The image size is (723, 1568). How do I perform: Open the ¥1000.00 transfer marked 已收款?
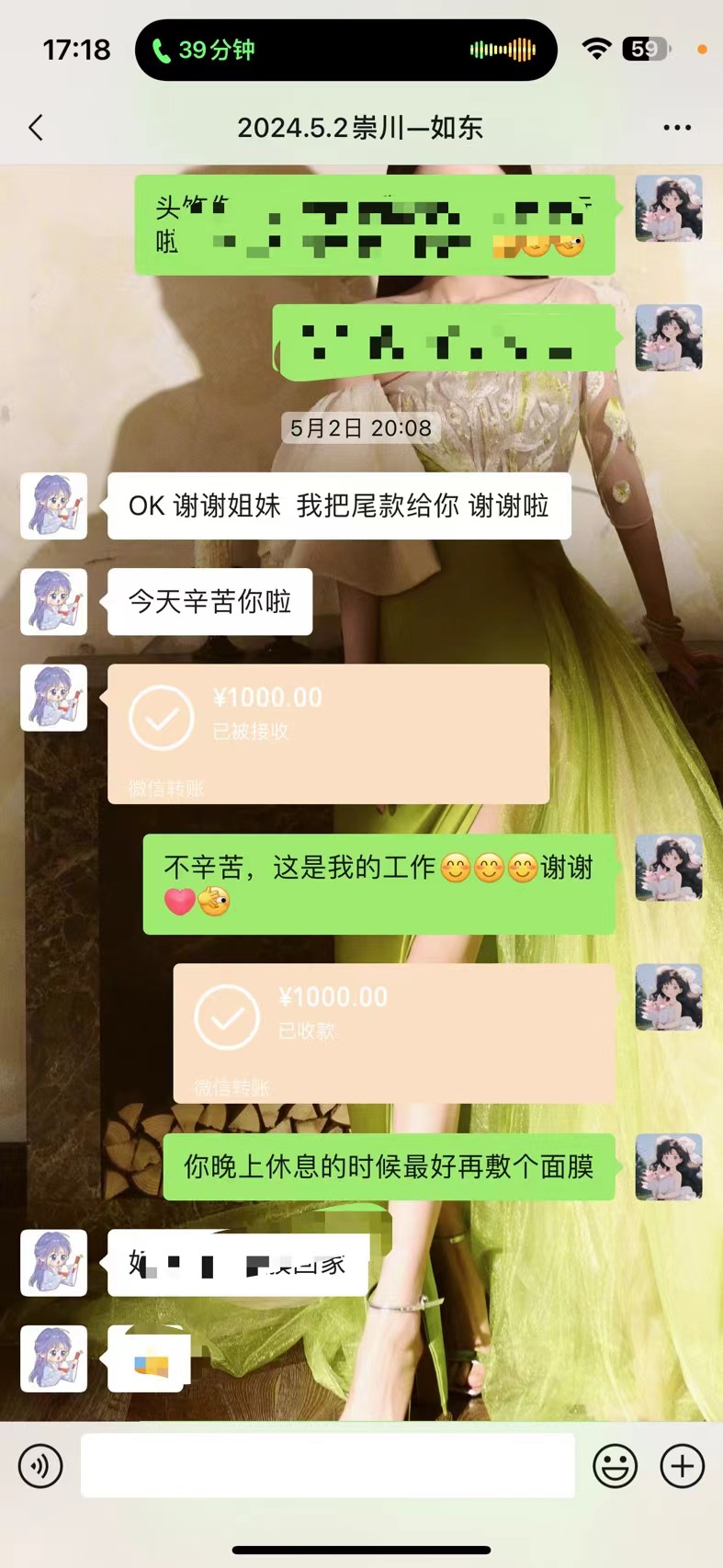point(394,1034)
